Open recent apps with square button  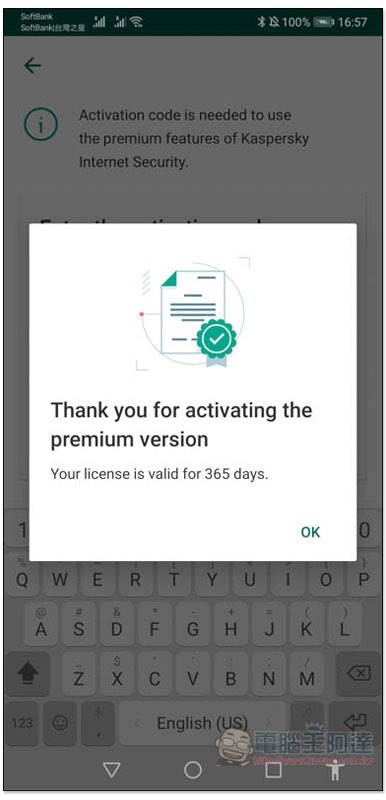(274, 769)
